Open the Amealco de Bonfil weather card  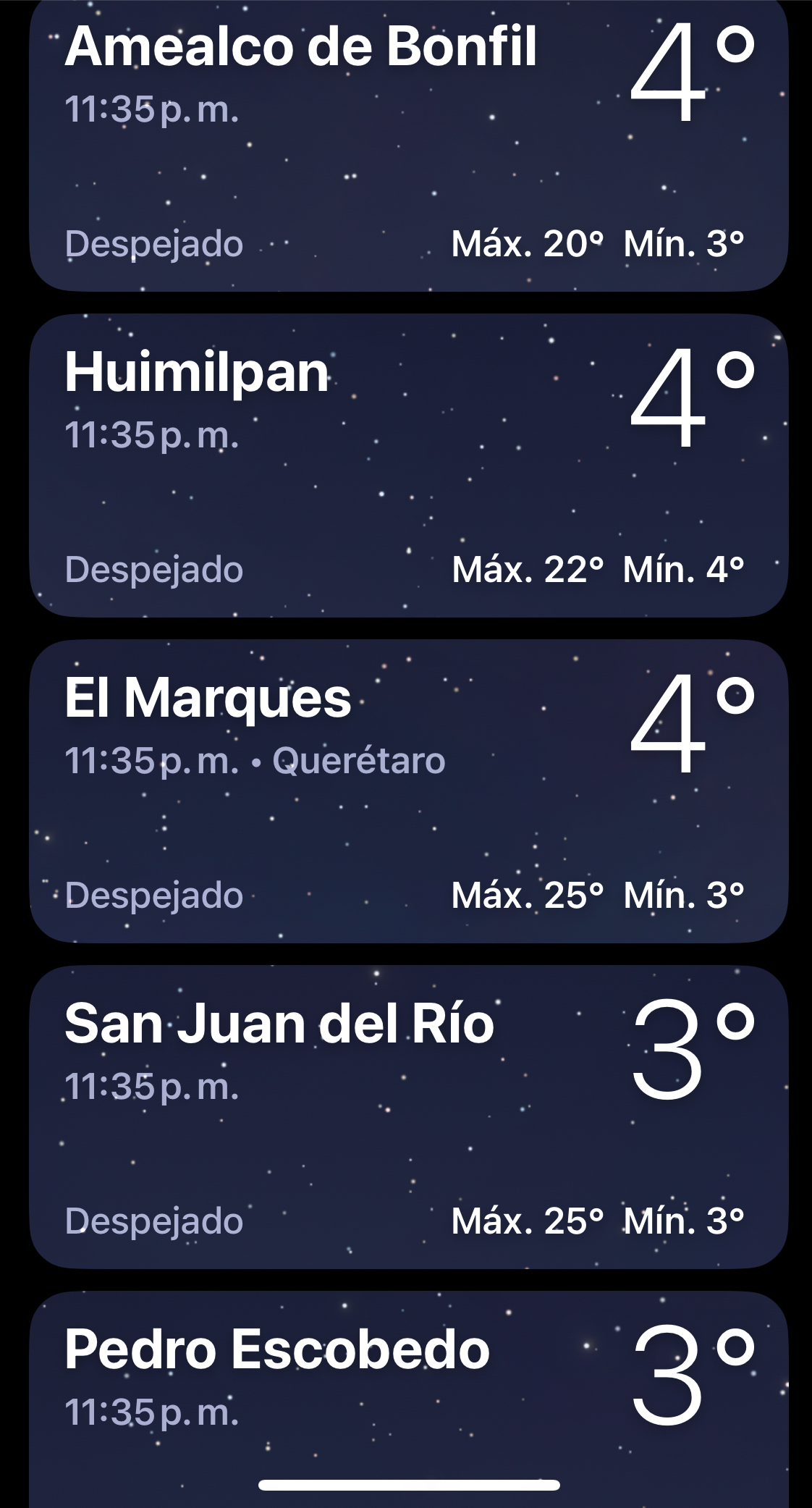(x=408, y=145)
